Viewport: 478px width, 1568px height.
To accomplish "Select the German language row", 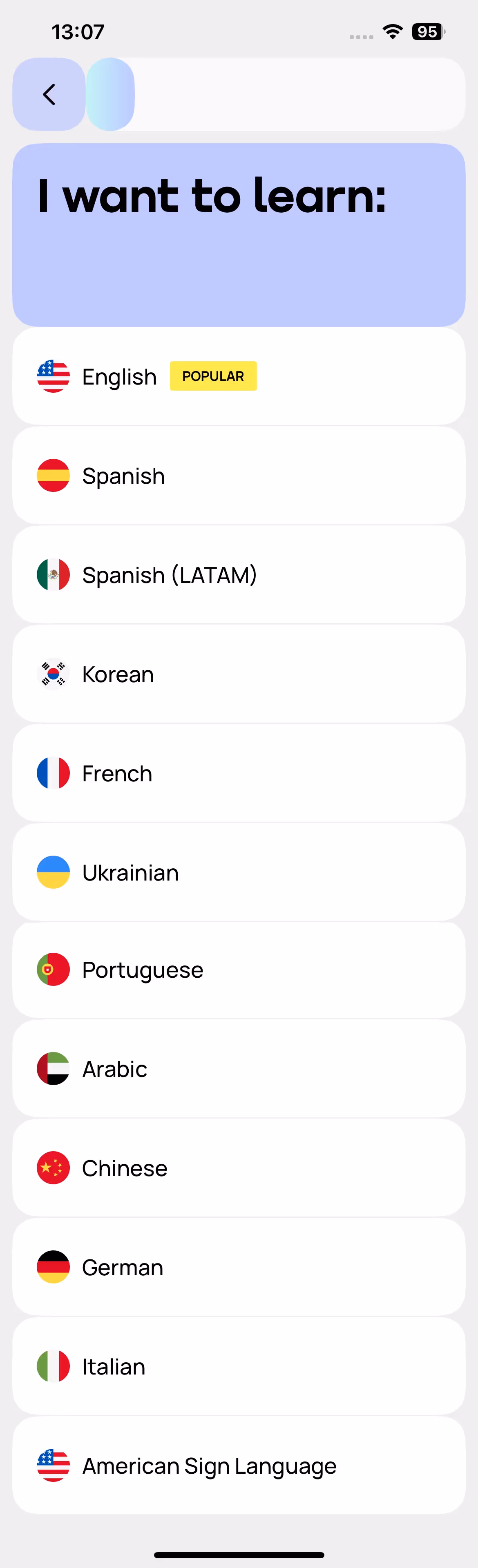I will click(239, 1267).
